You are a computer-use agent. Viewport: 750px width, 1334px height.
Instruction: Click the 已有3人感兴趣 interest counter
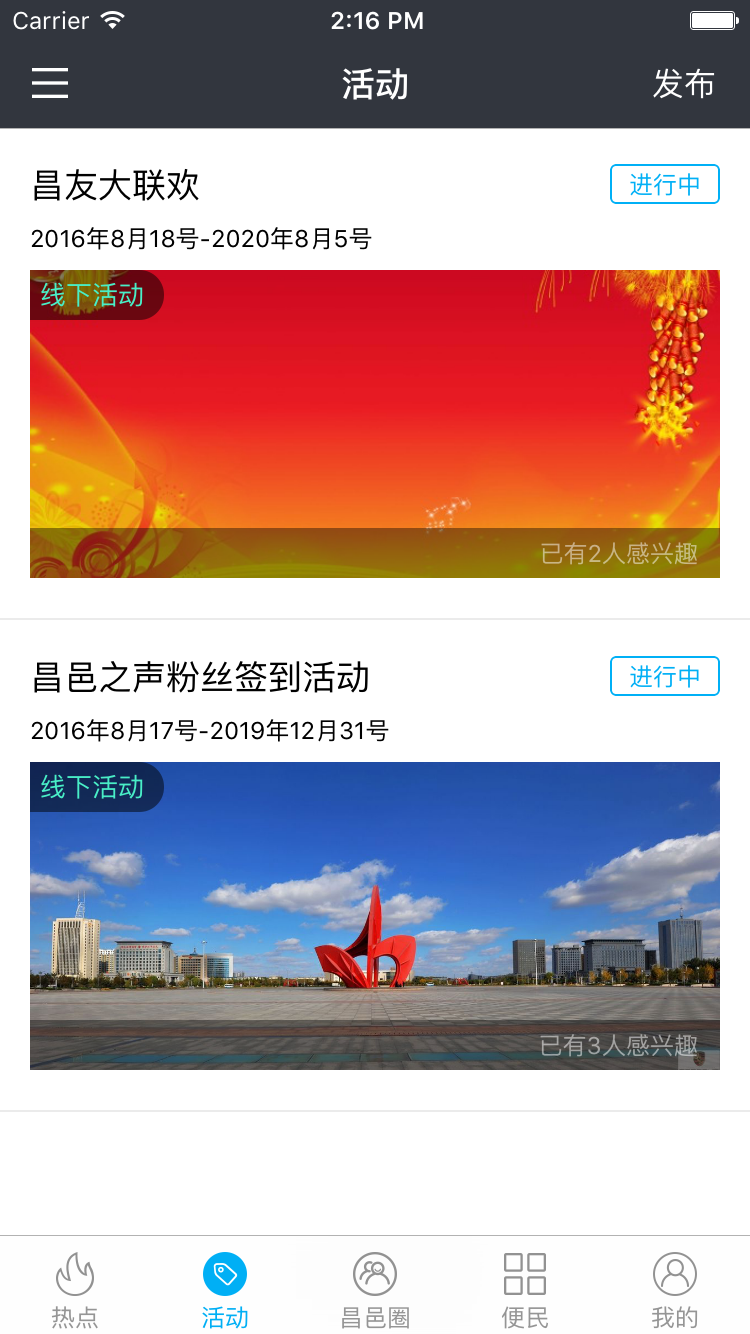(620, 1042)
